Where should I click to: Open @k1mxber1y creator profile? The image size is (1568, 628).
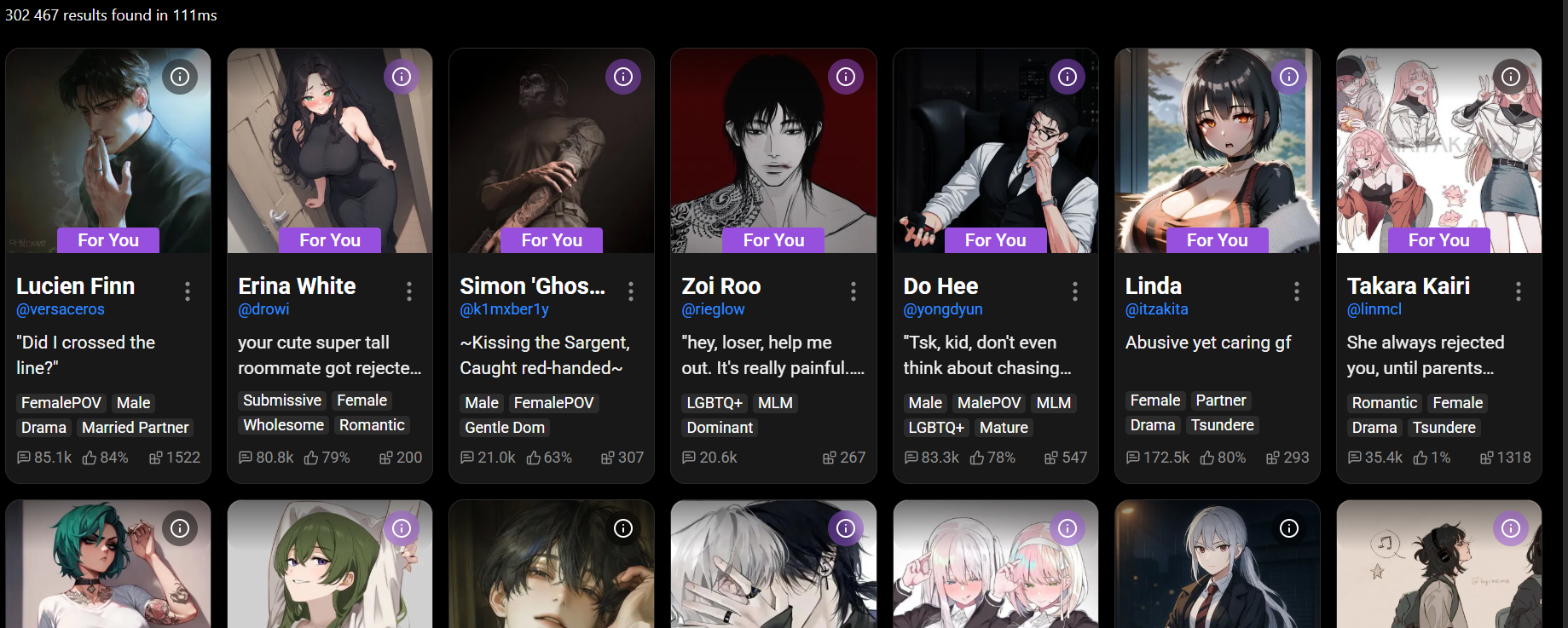(x=504, y=309)
